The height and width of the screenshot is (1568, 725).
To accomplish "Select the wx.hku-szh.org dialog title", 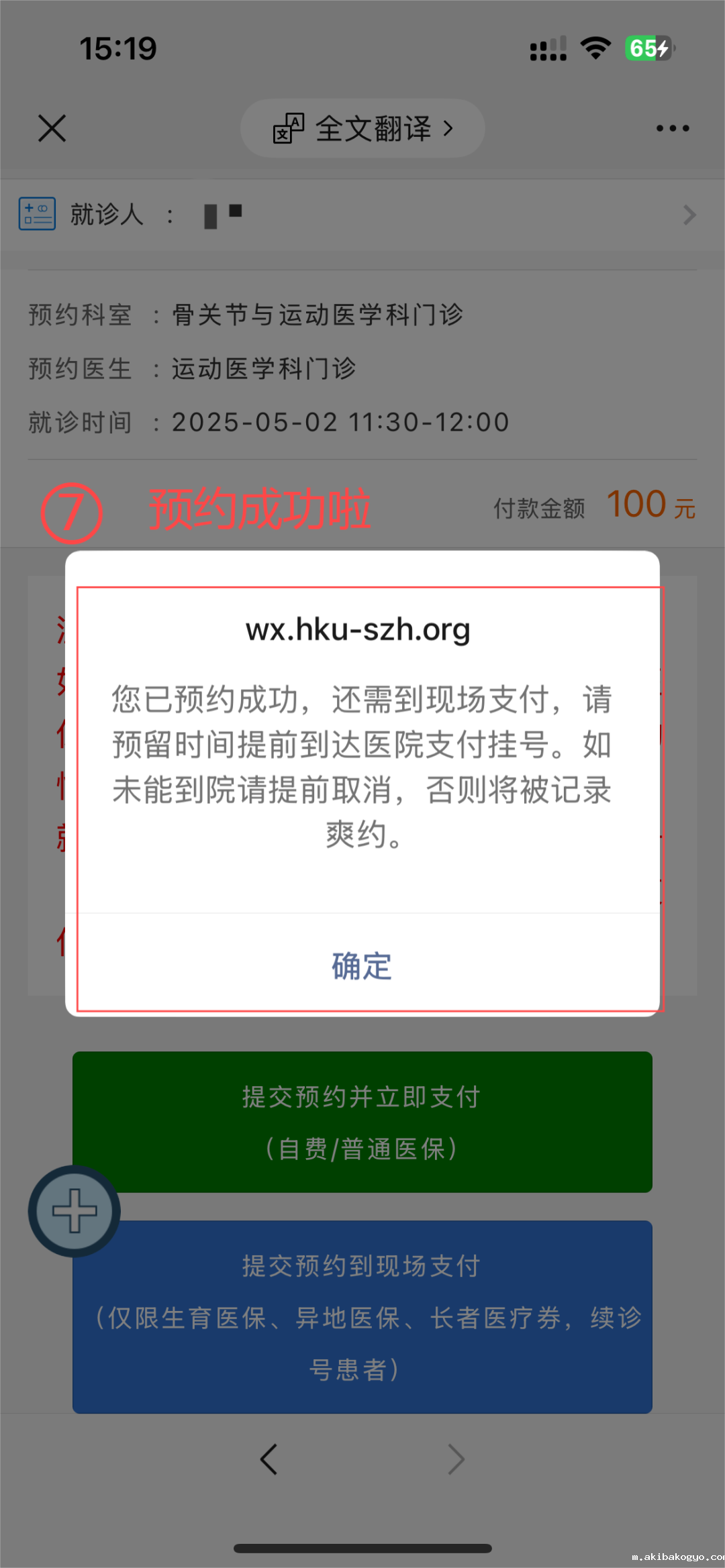I will 360,629.
